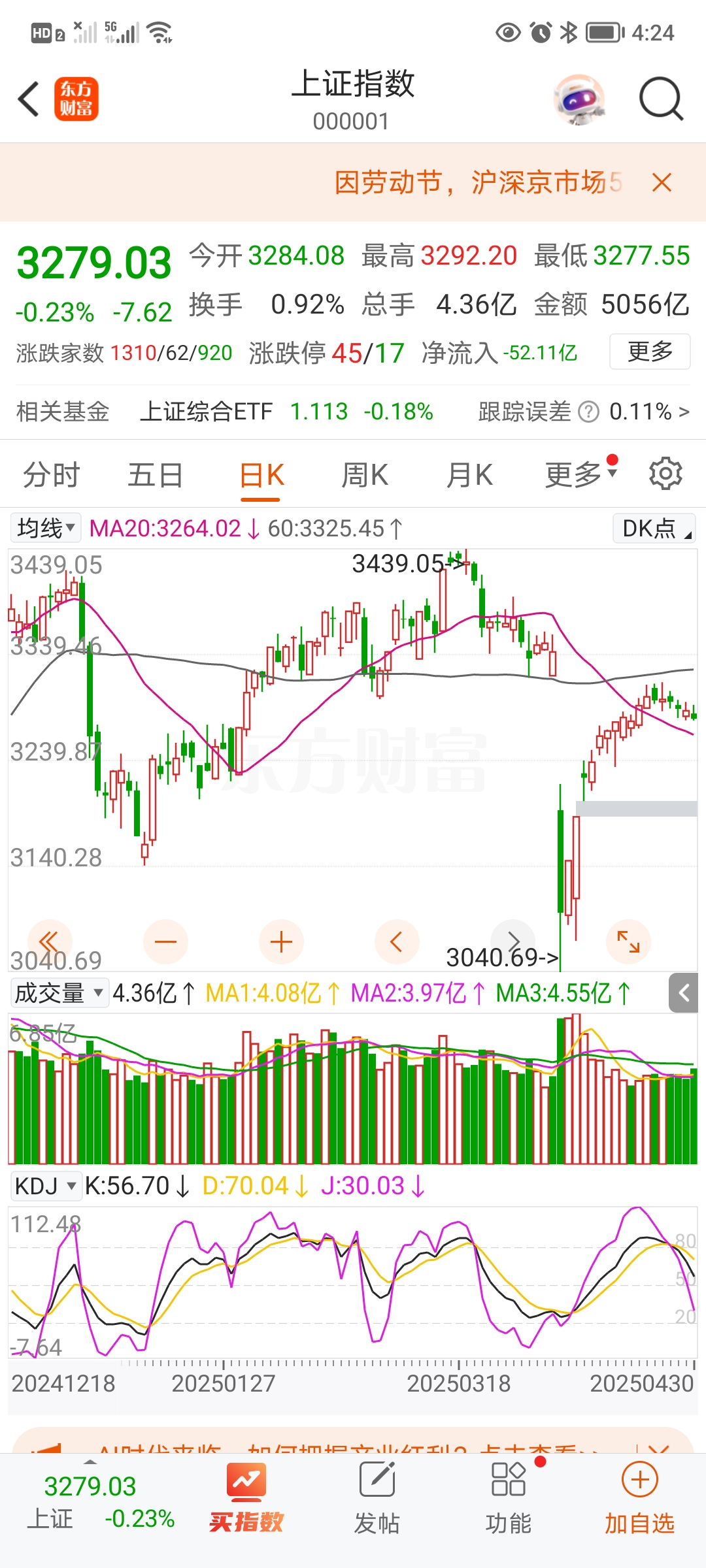Open chart settings gear icon
The height and width of the screenshot is (1568, 706).
tap(665, 474)
